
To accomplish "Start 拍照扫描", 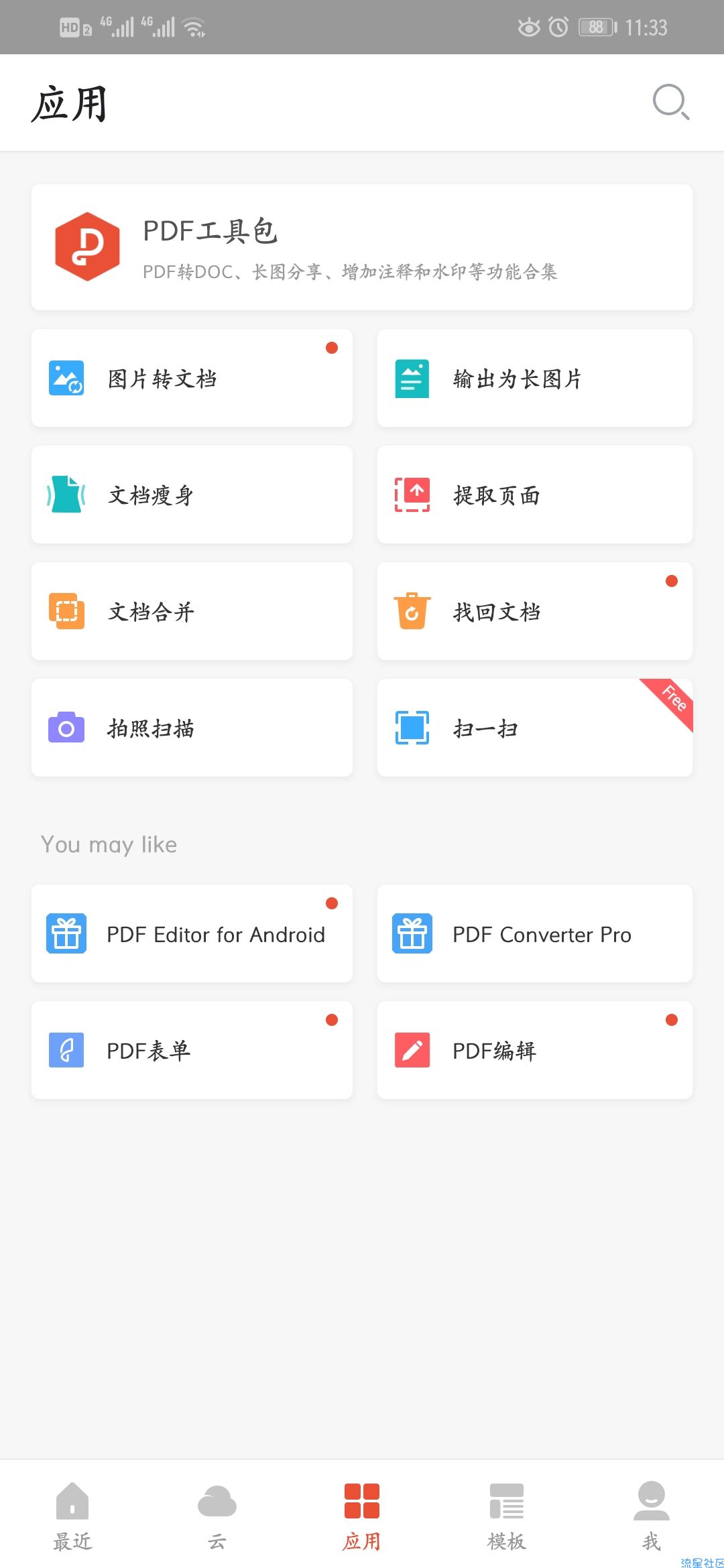I will (x=192, y=728).
